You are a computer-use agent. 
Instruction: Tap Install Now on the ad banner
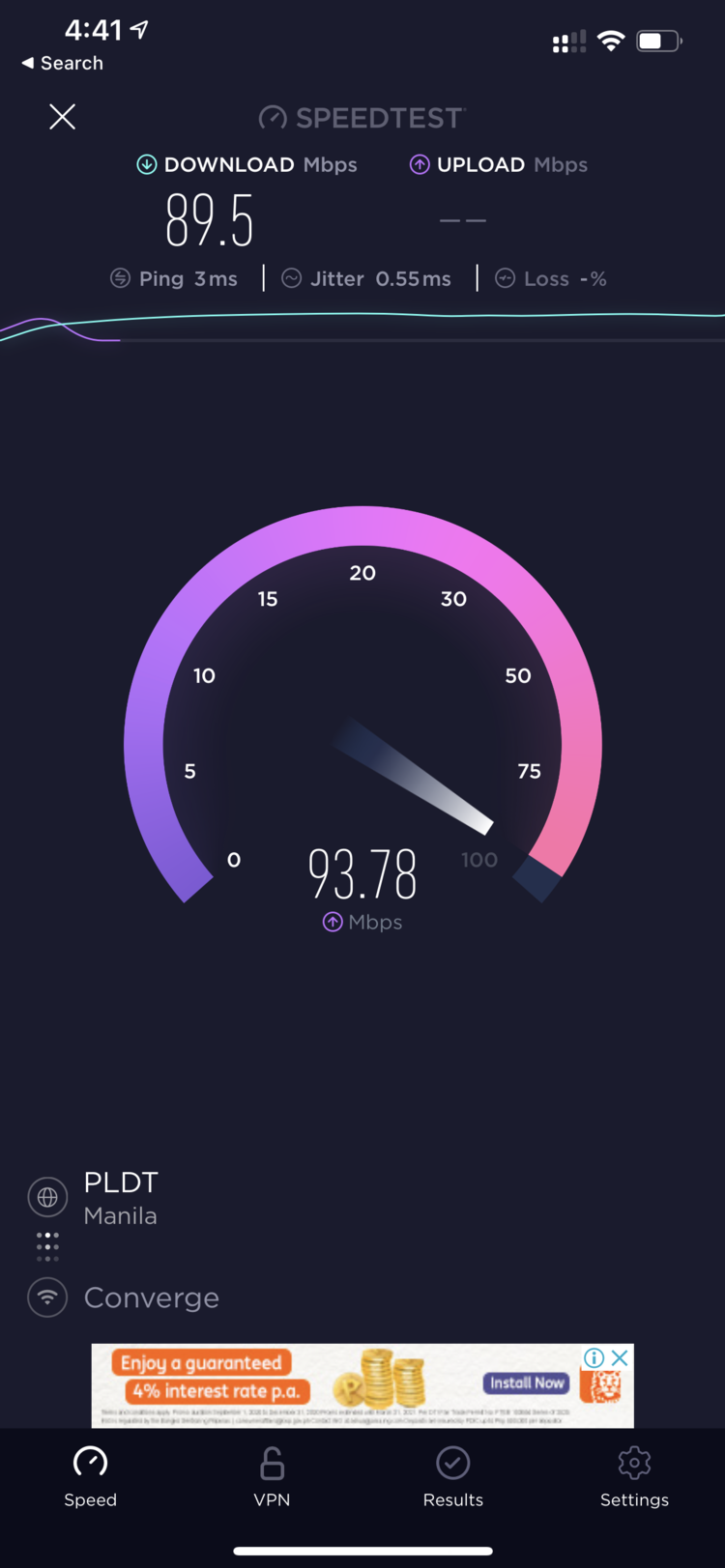(526, 1383)
